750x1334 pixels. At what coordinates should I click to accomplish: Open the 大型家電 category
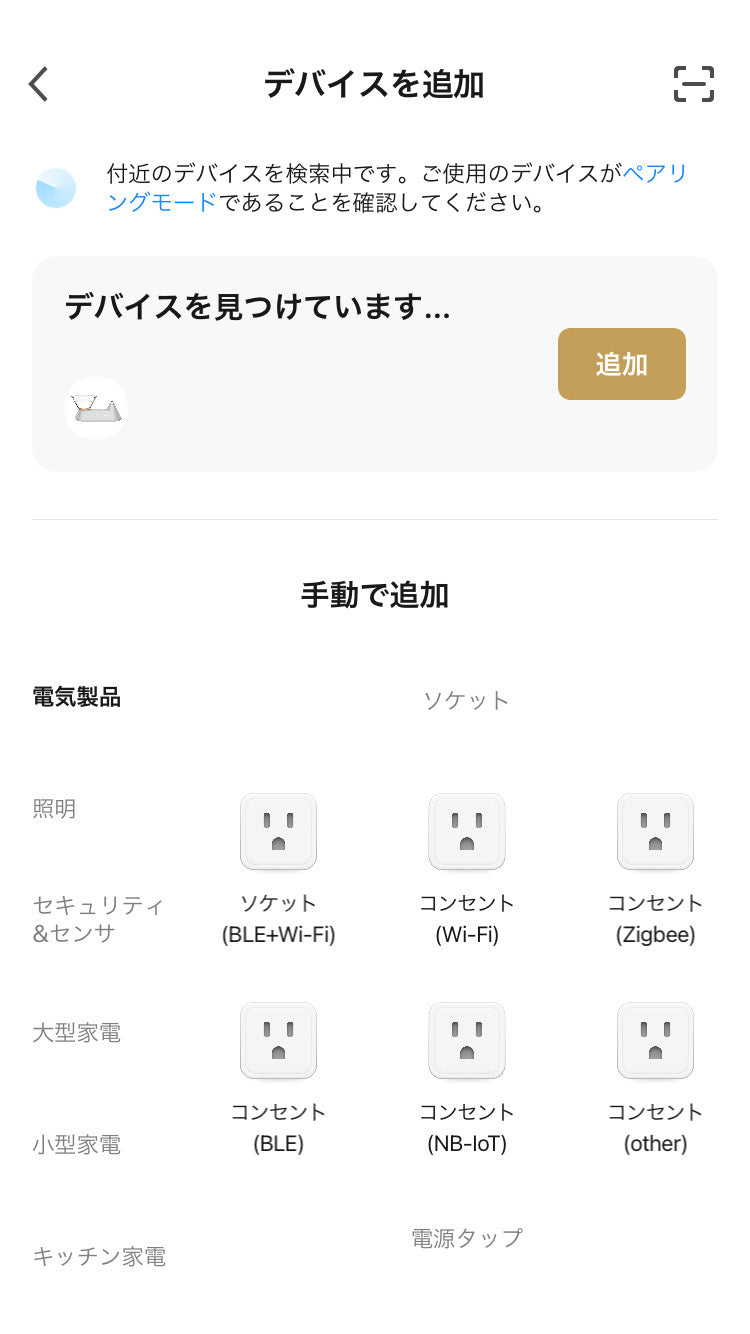coord(77,1032)
